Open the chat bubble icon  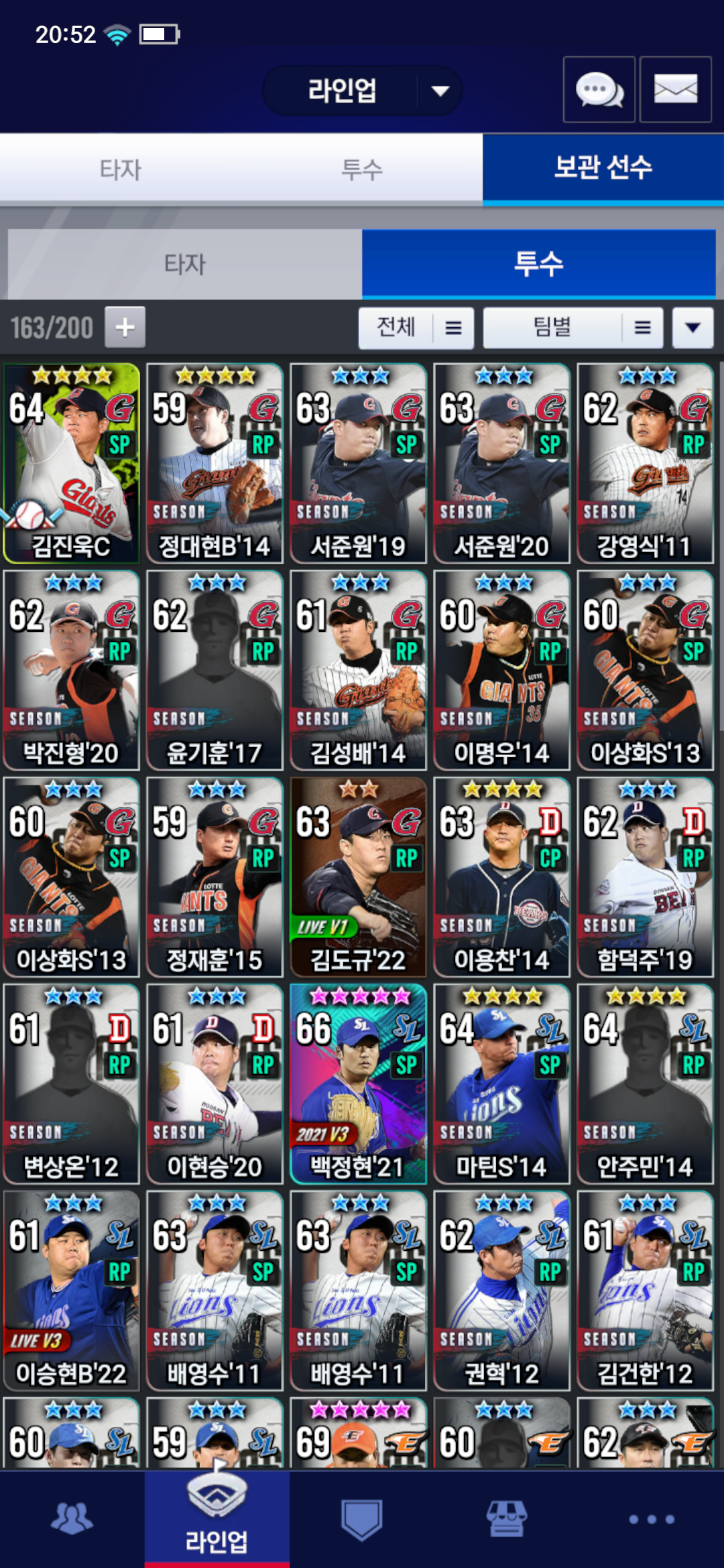[599, 90]
